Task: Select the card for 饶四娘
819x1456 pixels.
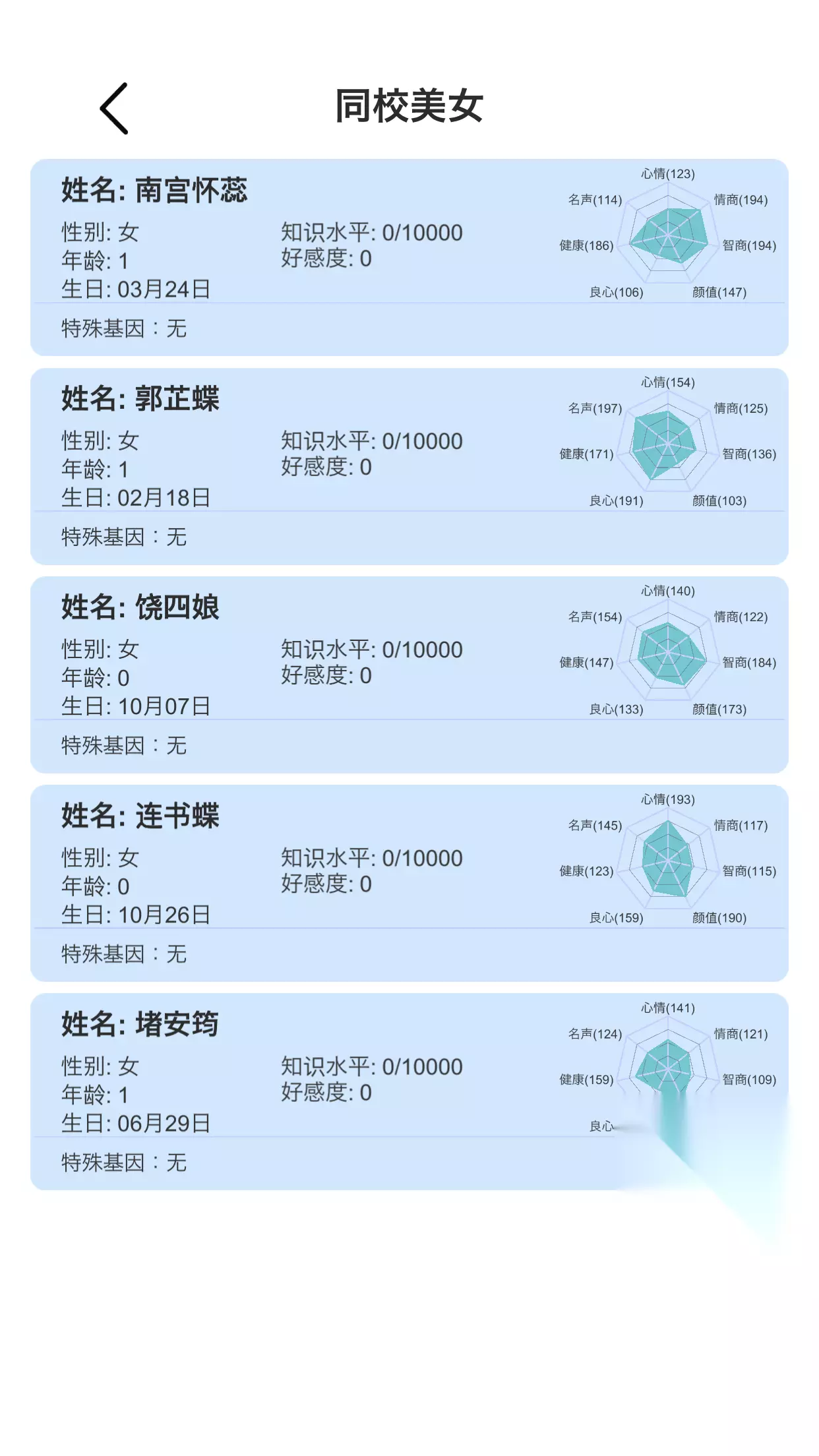Action: tap(409, 675)
